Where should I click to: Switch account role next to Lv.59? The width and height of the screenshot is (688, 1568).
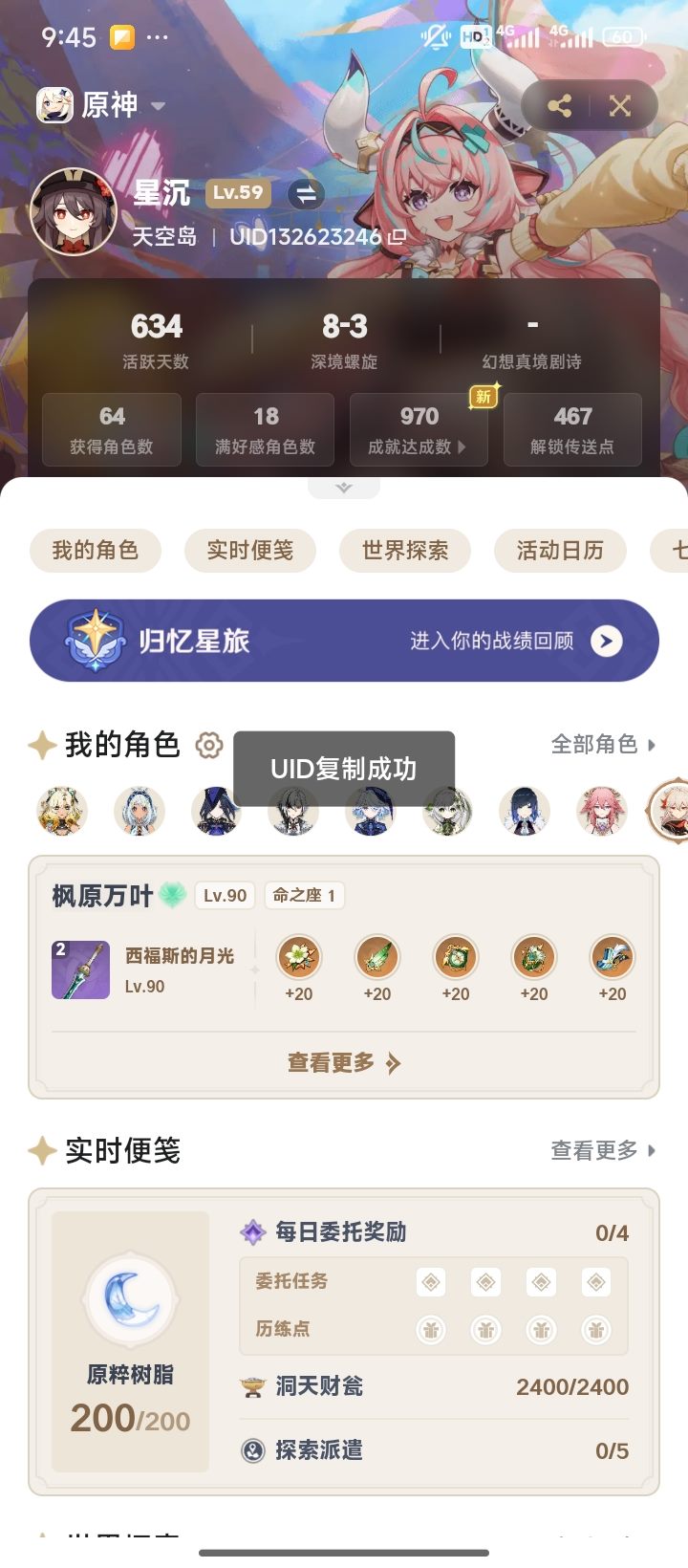coord(306,194)
